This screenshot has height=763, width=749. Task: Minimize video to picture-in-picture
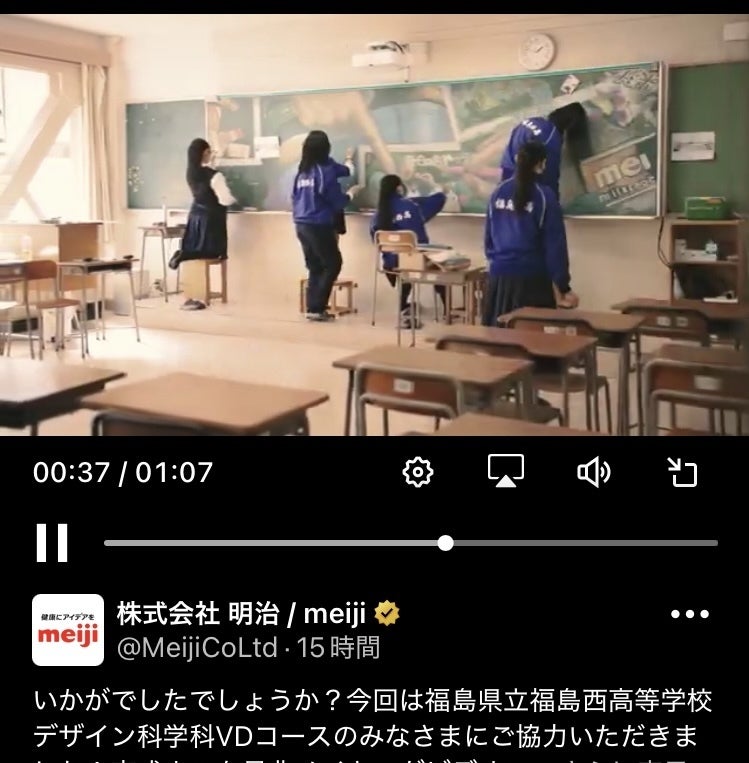click(x=682, y=472)
